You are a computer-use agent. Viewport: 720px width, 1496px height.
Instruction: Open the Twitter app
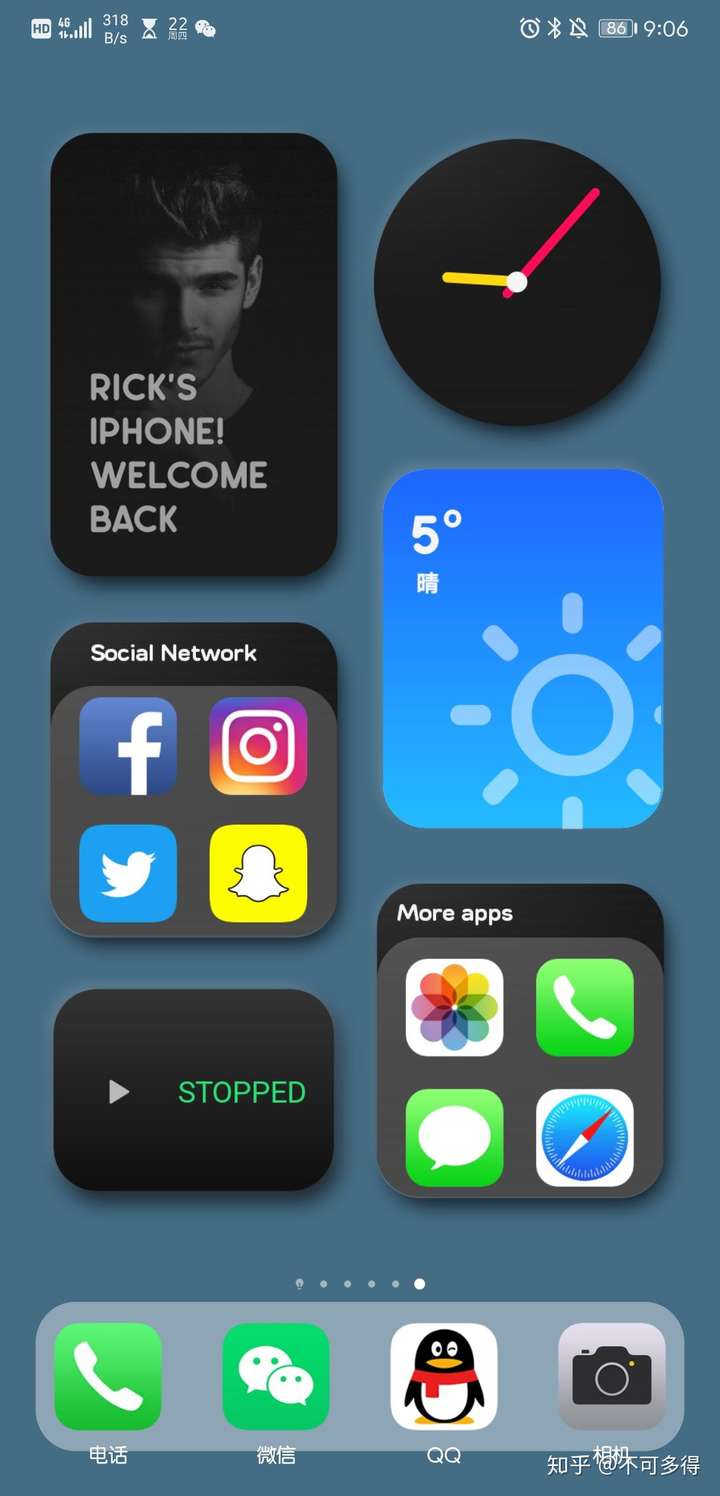point(128,873)
